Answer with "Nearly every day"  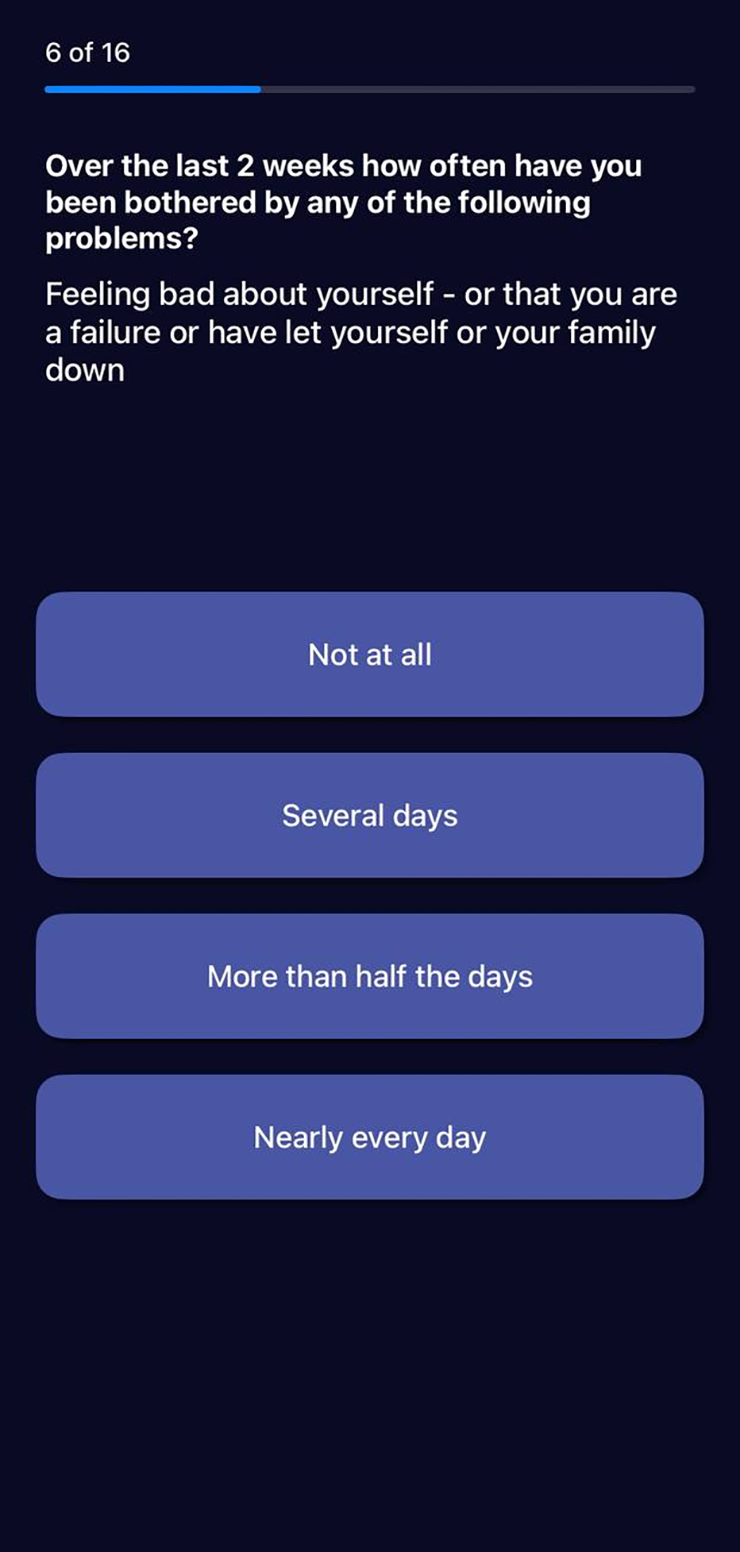[370, 1137]
